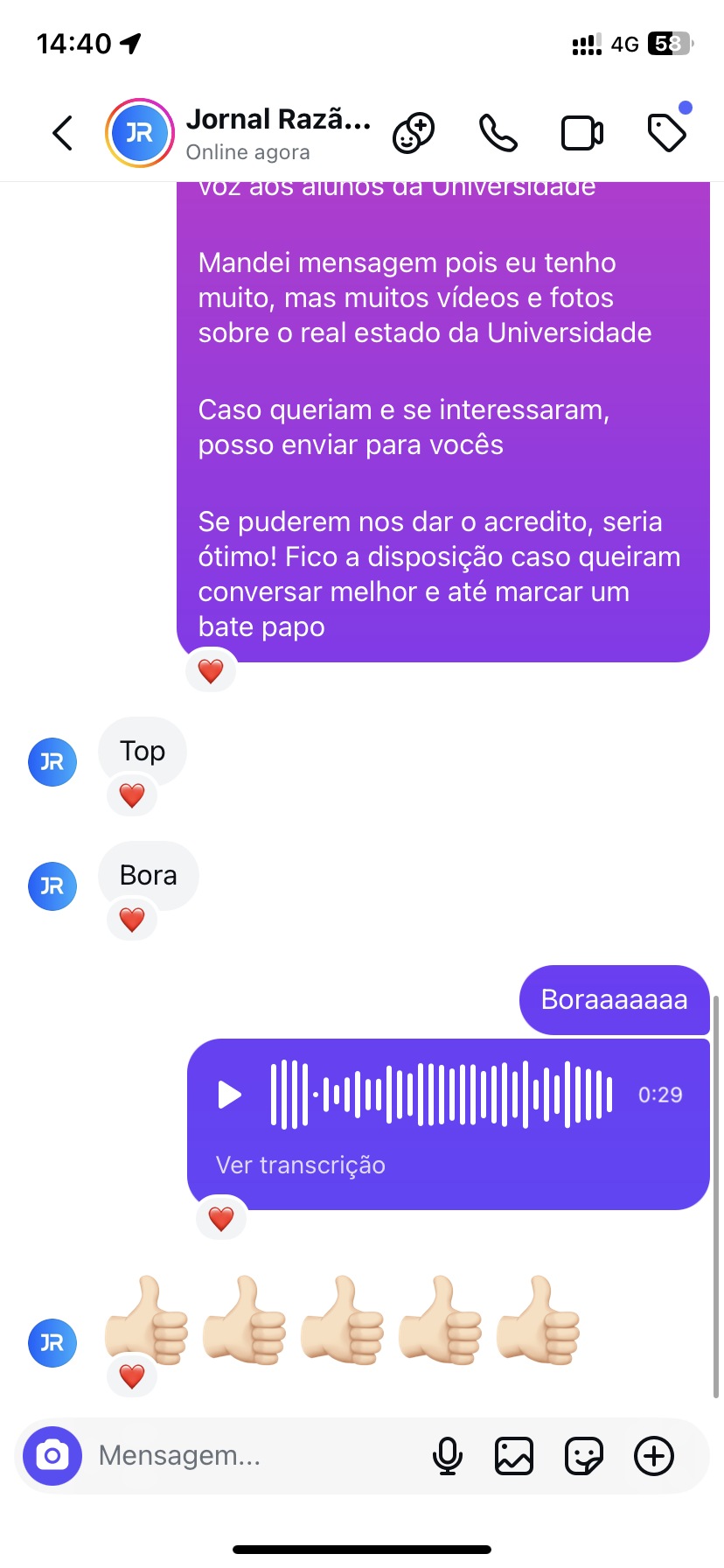Tap heart reaction under thumbs-up message

pyautogui.click(x=132, y=1376)
